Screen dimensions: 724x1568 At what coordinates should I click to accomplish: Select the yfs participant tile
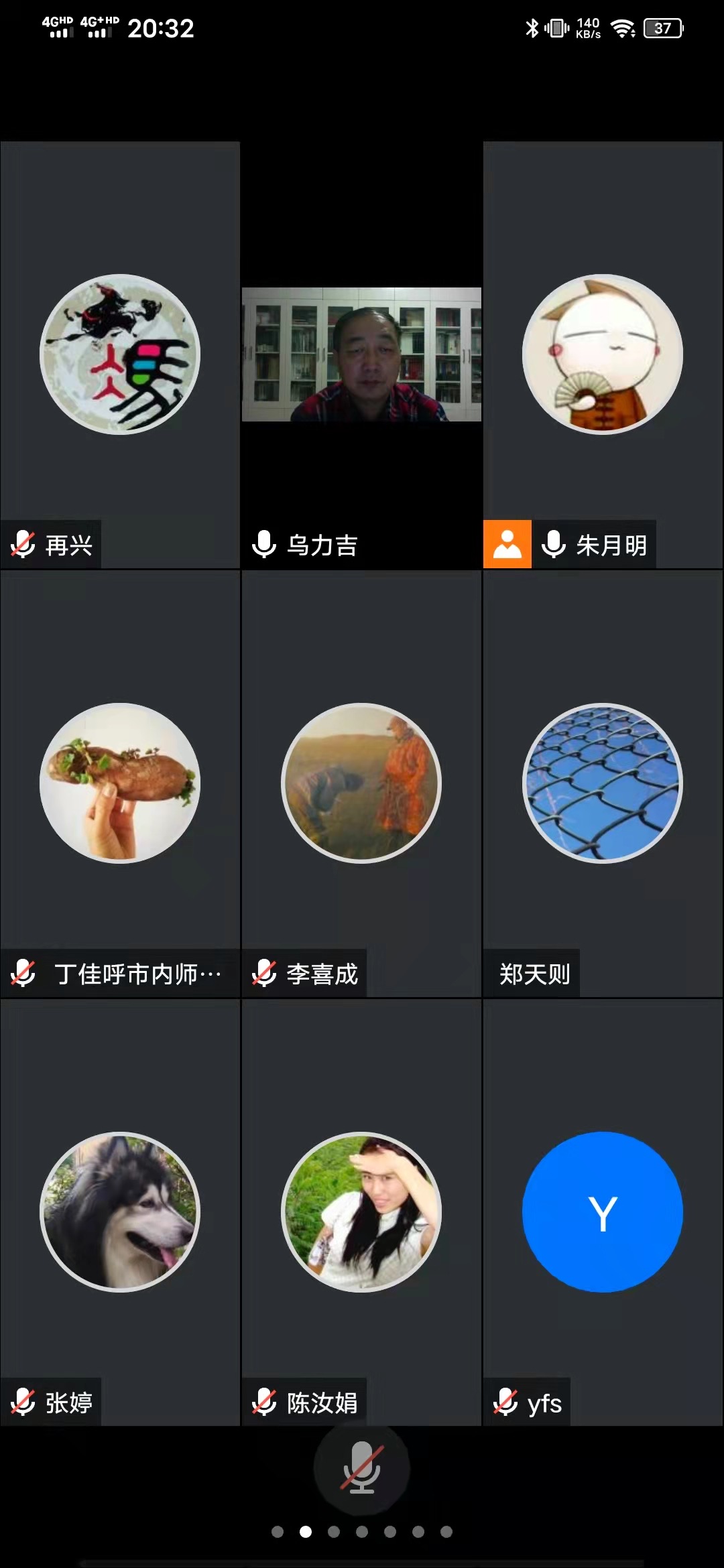pyautogui.click(x=603, y=1212)
